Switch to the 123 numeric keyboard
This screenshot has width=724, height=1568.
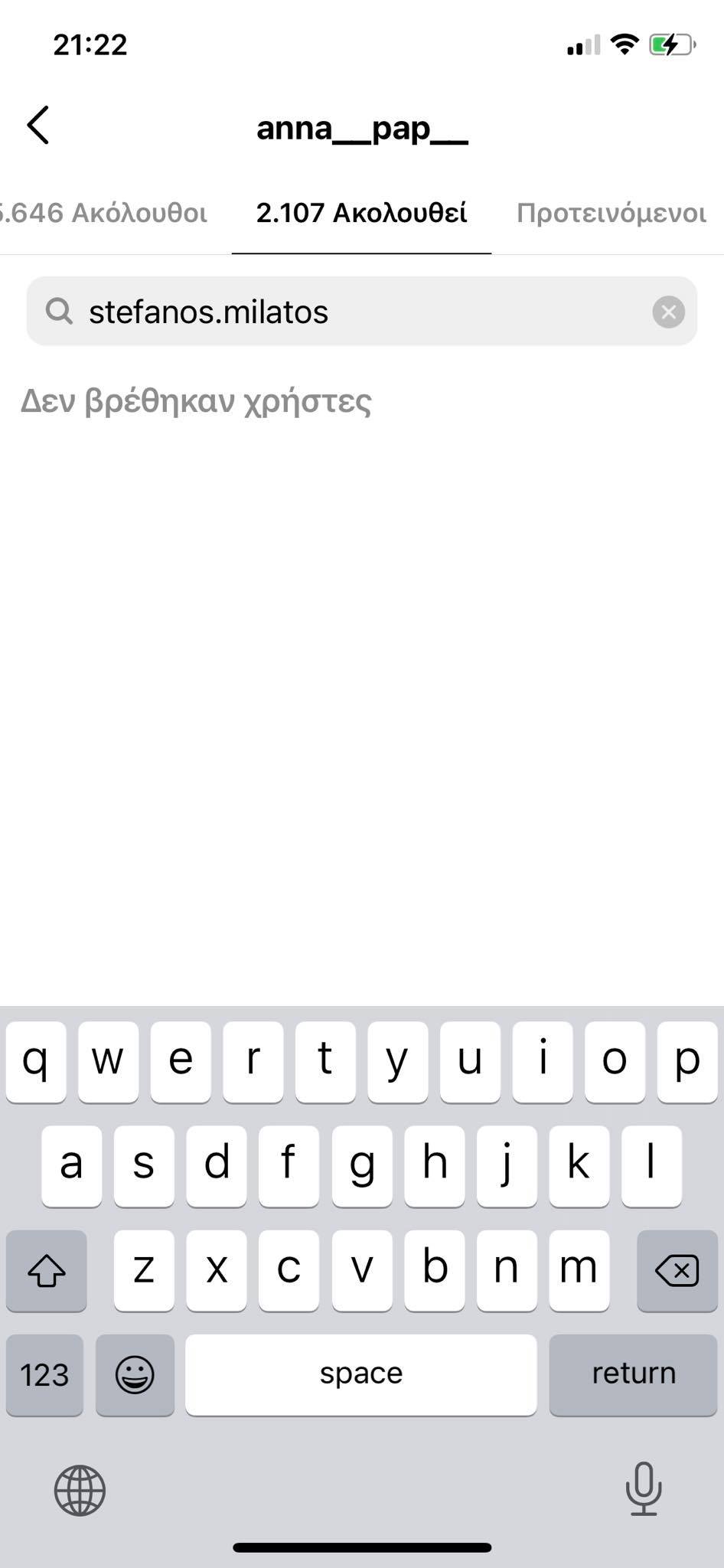44,1375
